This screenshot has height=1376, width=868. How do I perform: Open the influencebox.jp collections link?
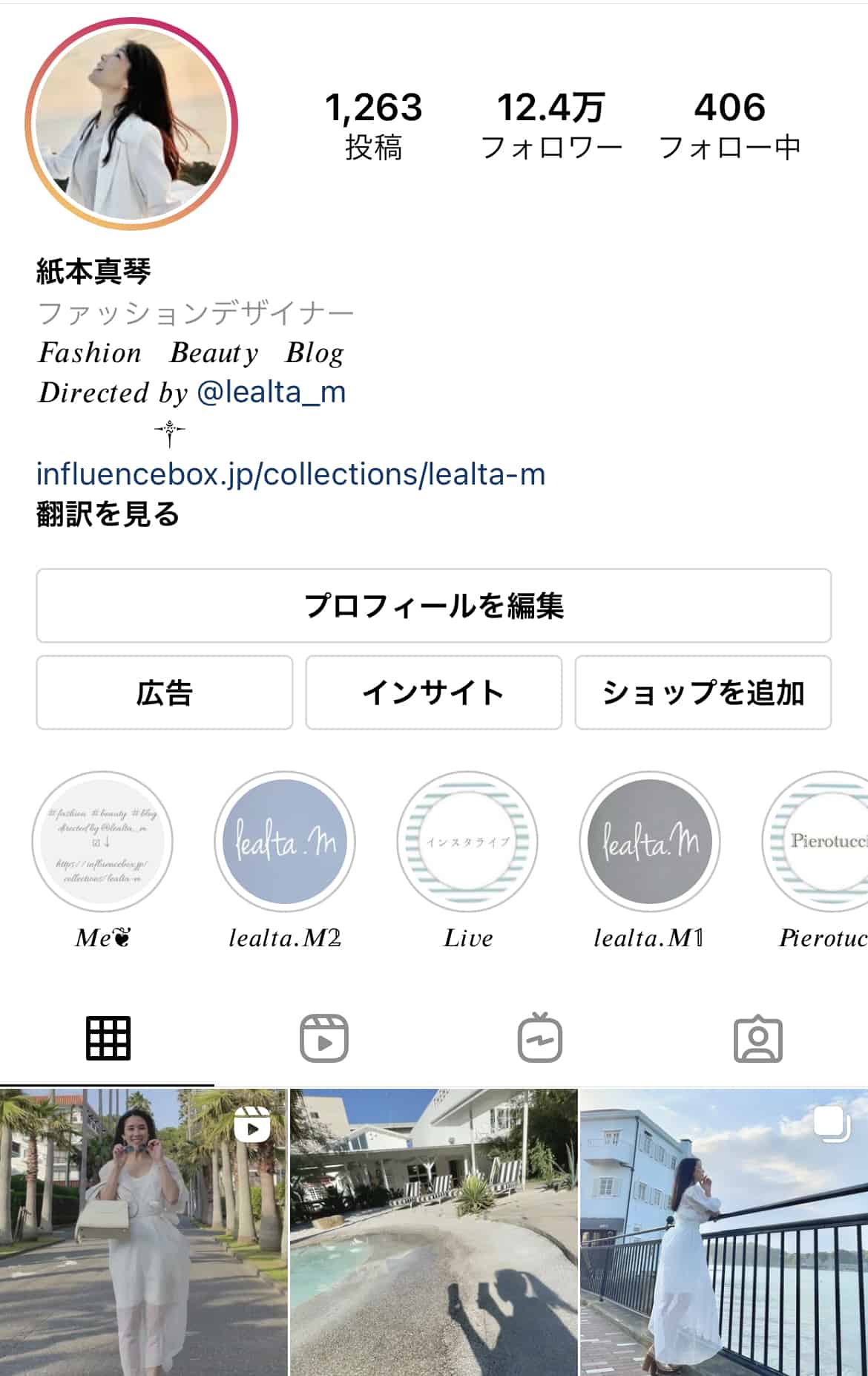point(291,474)
